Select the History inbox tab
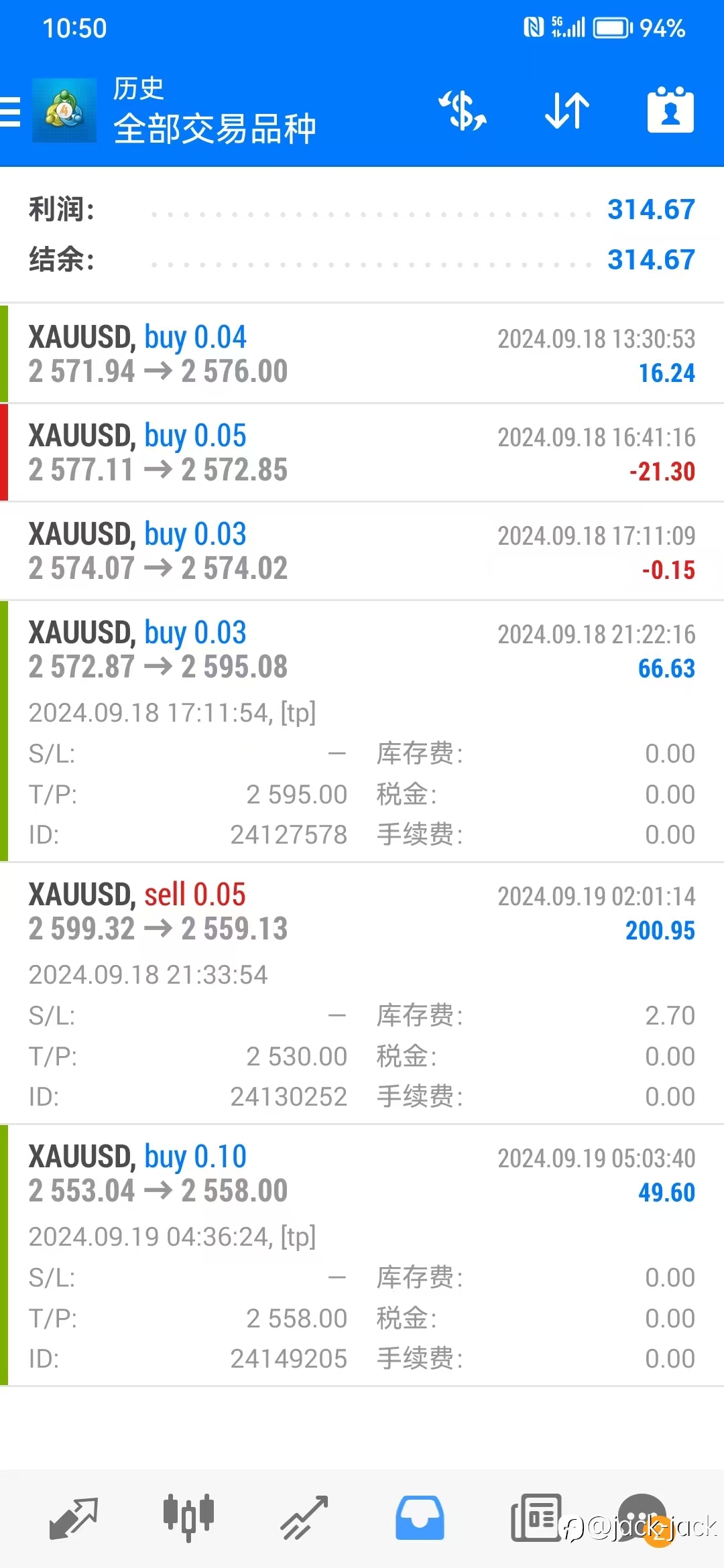 (x=420, y=1518)
